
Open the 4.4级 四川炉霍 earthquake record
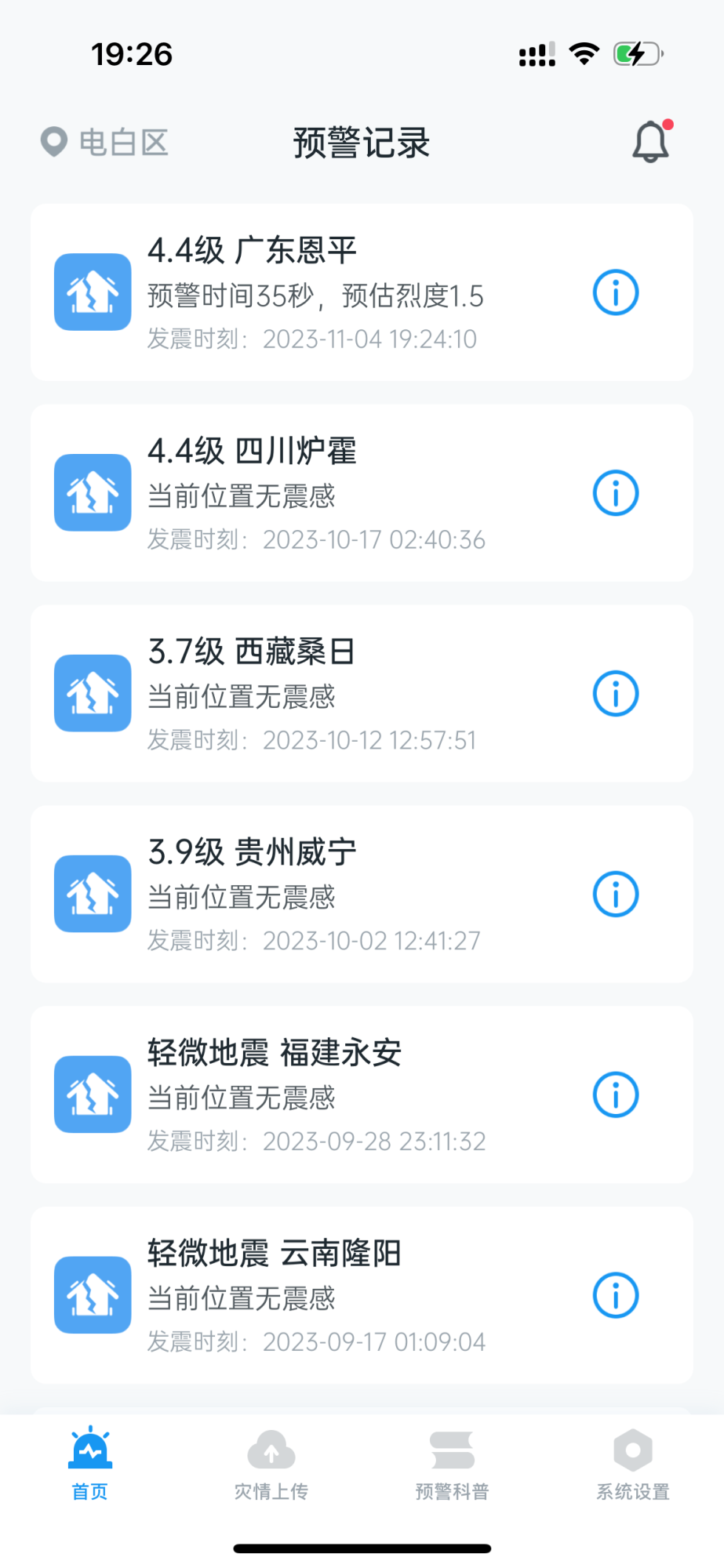[x=314, y=493]
